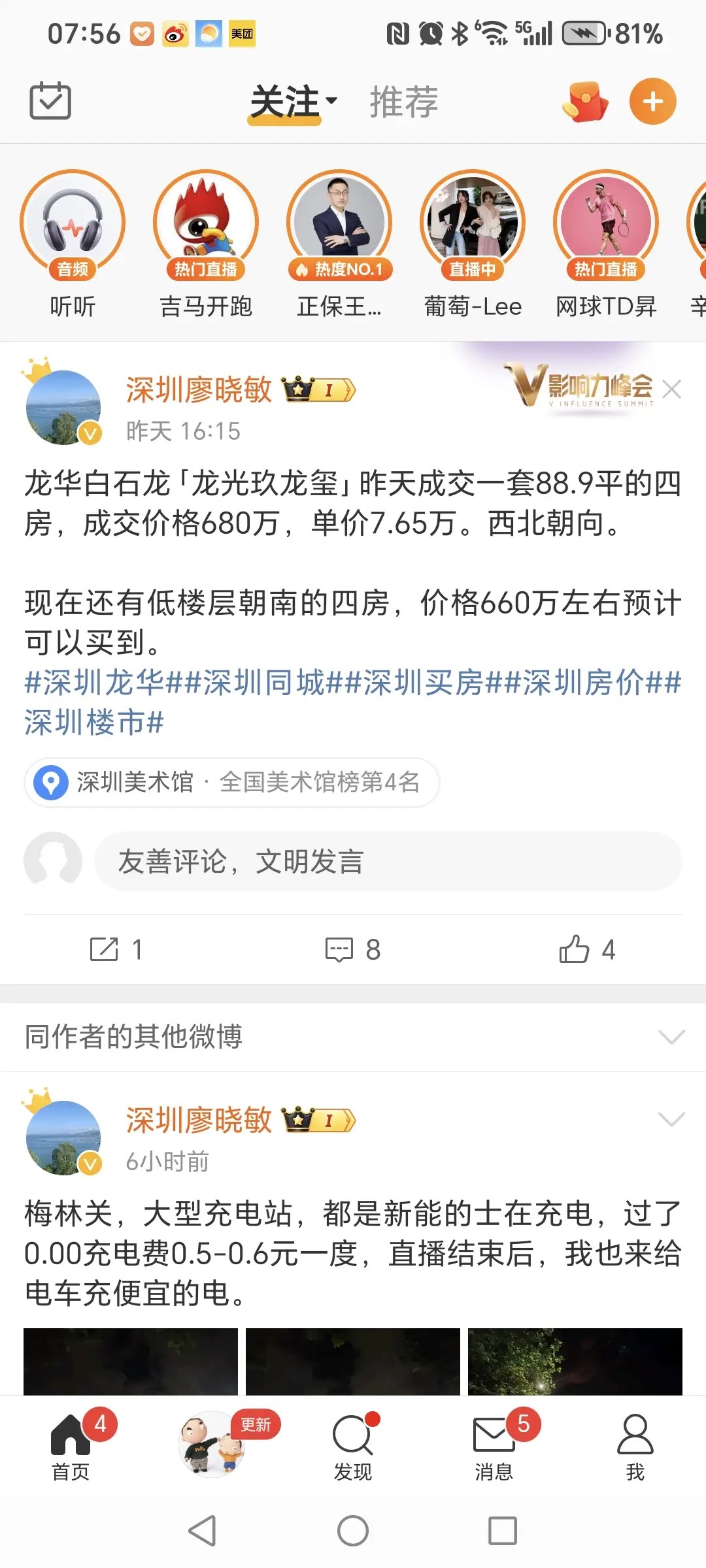Open the check-in calendar icon
This screenshot has width=706, height=1568.
pos(50,101)
